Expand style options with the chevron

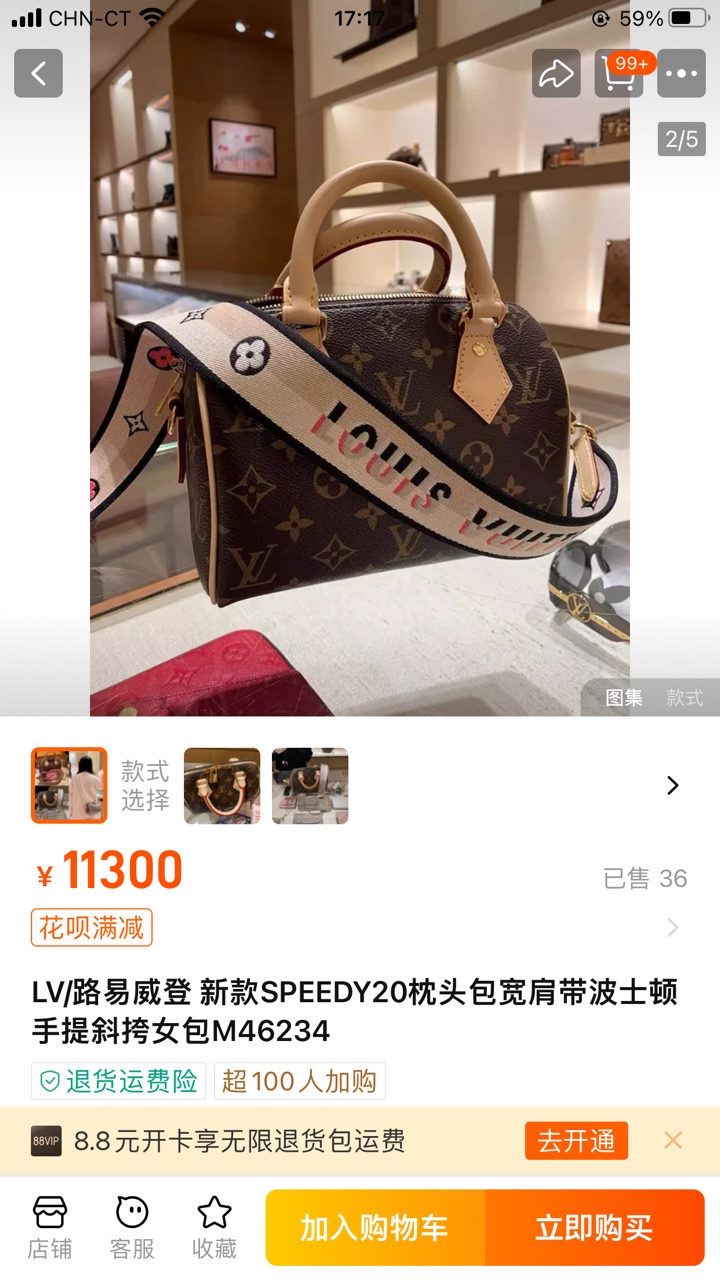673,786
